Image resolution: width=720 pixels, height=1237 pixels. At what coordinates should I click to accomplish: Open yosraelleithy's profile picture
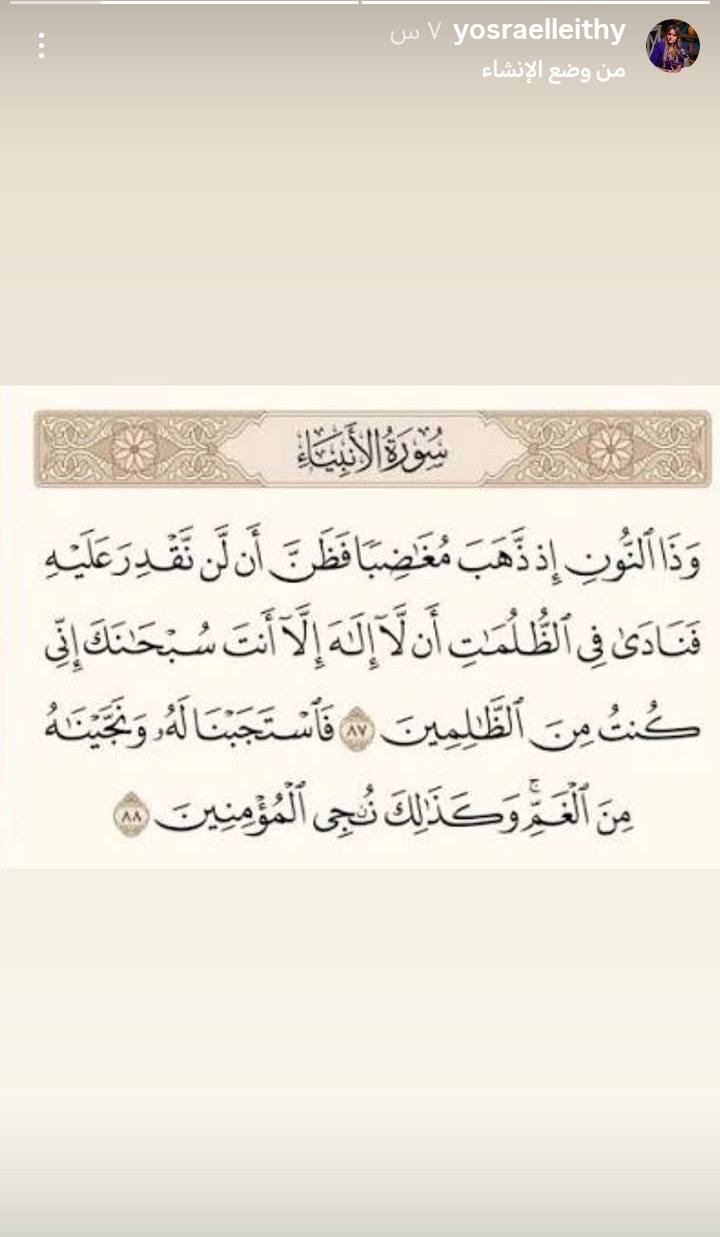[x=672, y=46]
